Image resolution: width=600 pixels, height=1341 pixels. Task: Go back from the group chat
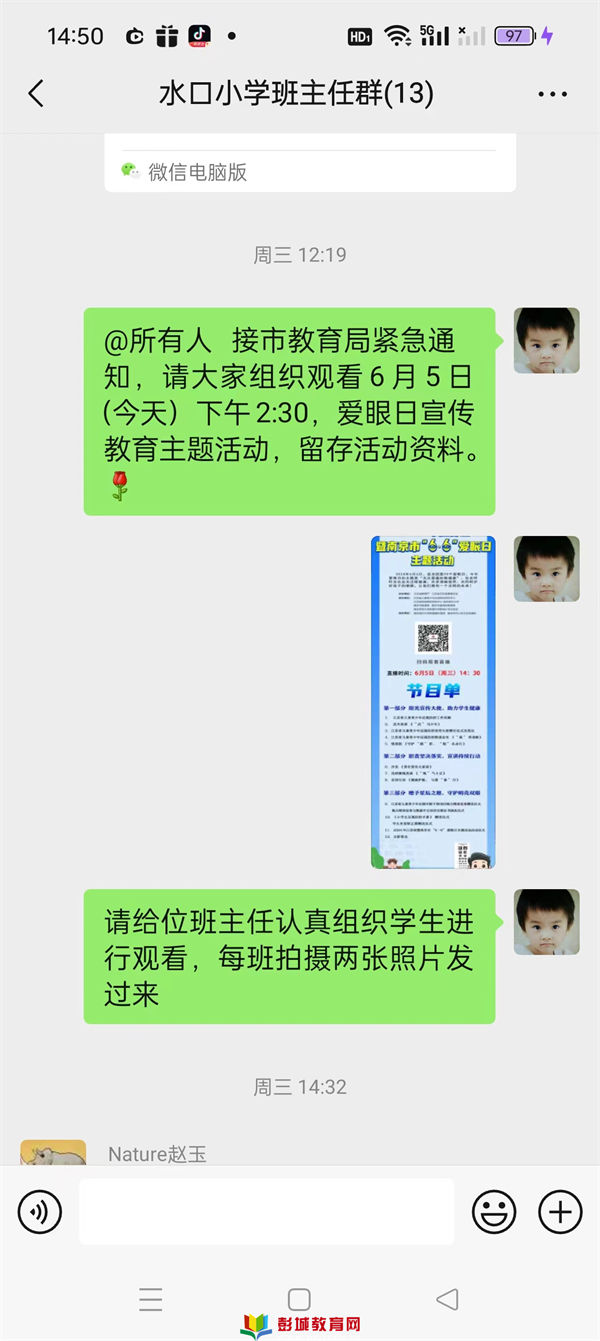coord(36,94)
